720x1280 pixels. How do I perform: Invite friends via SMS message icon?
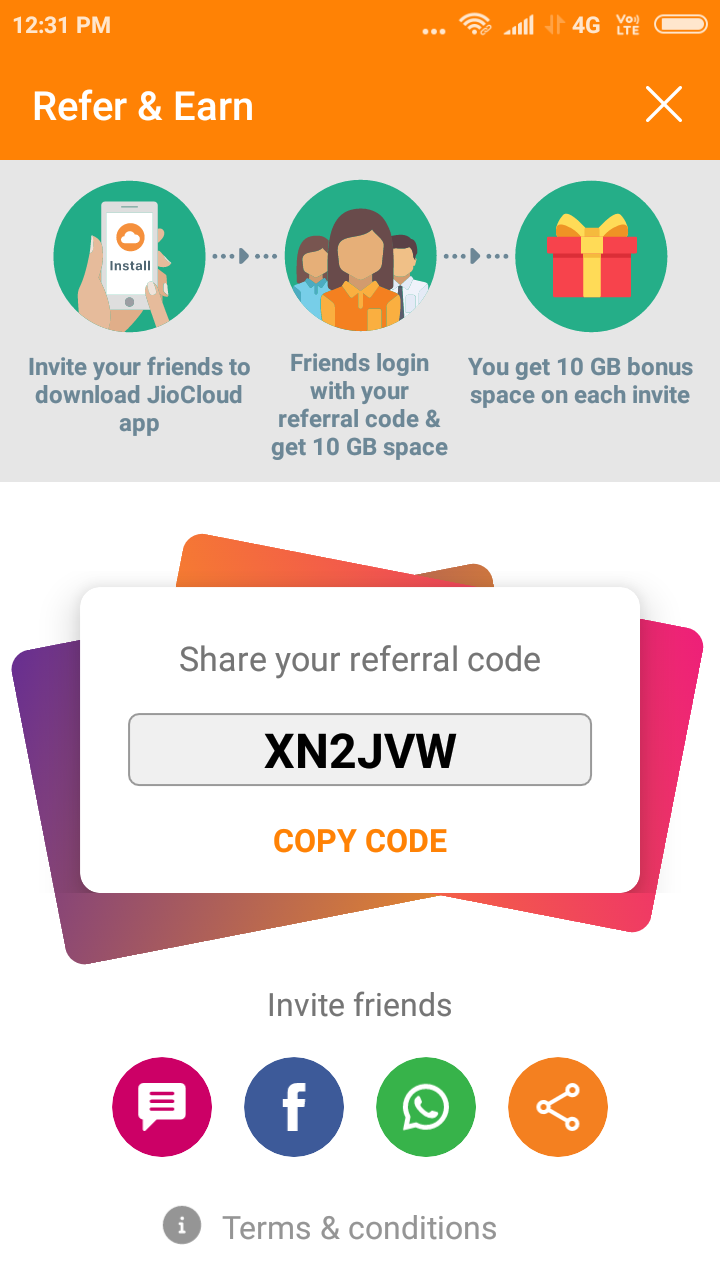(162, 1107)
